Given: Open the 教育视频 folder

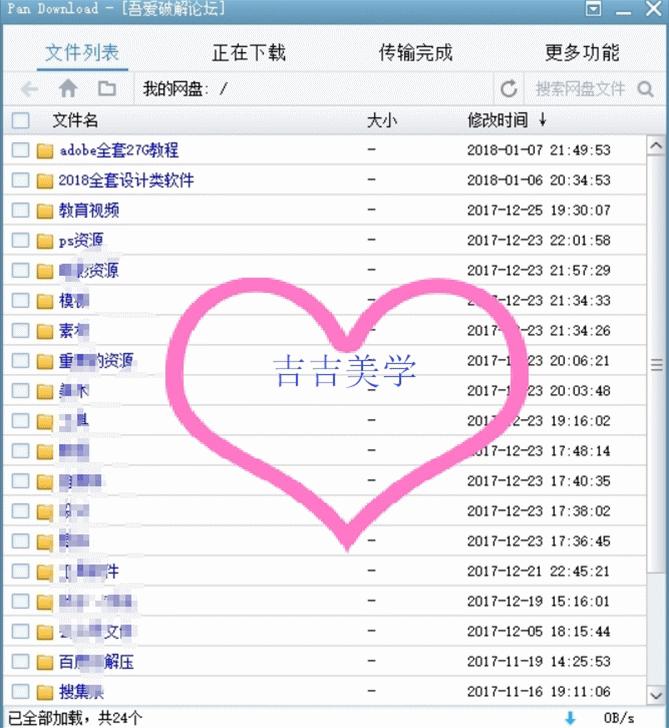Looking at the screenshot, I should (89, 211).
